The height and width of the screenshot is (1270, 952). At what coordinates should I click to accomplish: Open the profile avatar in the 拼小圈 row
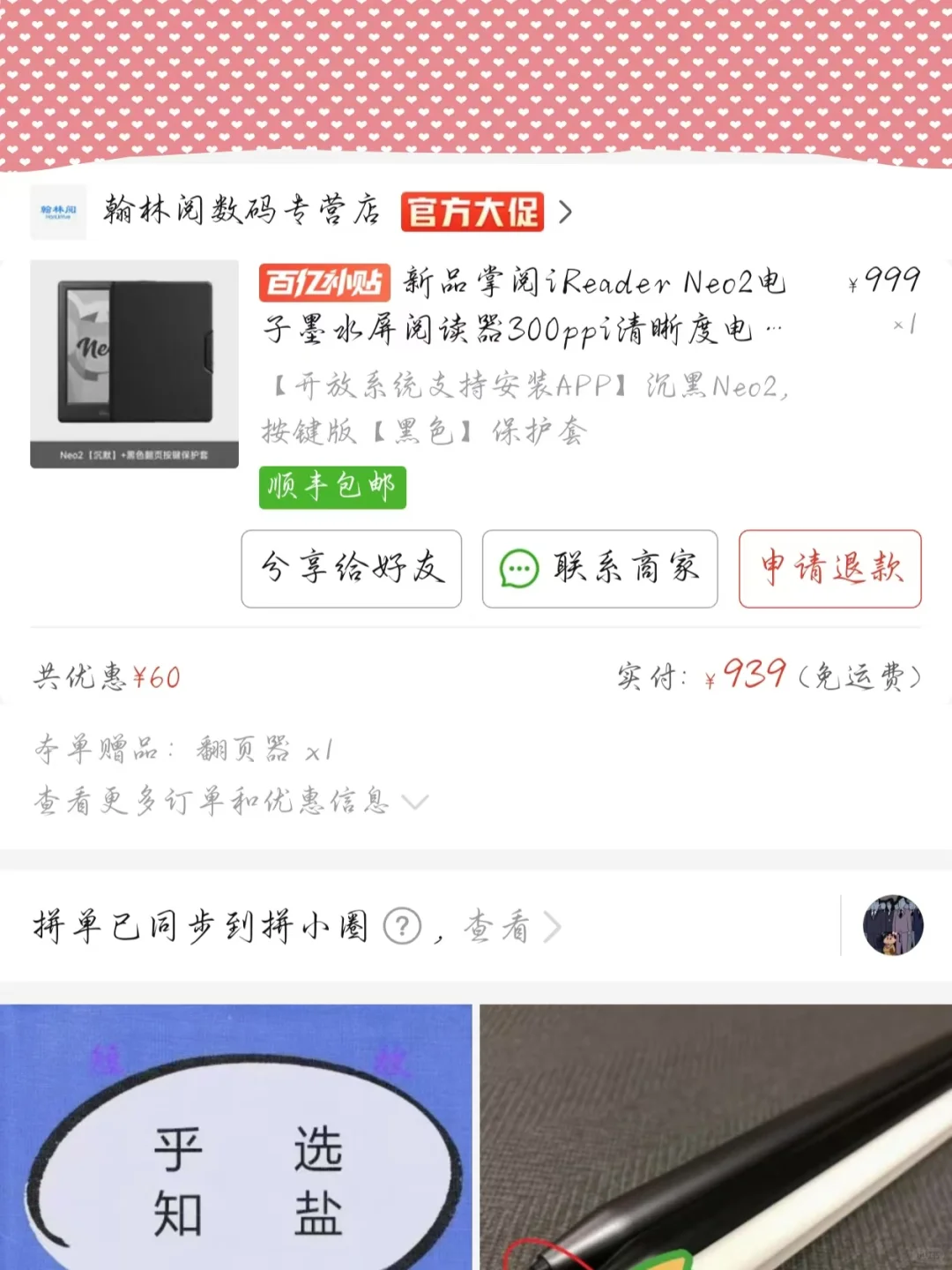pos(892,925)
